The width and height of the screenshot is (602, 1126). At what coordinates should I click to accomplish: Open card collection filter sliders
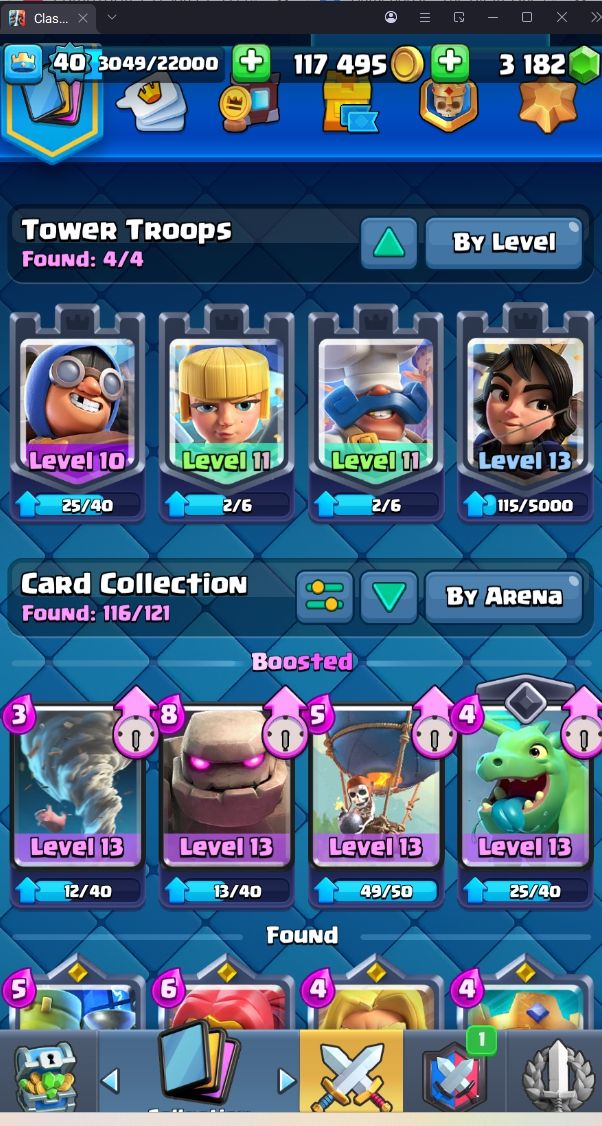tap(324, 597)
